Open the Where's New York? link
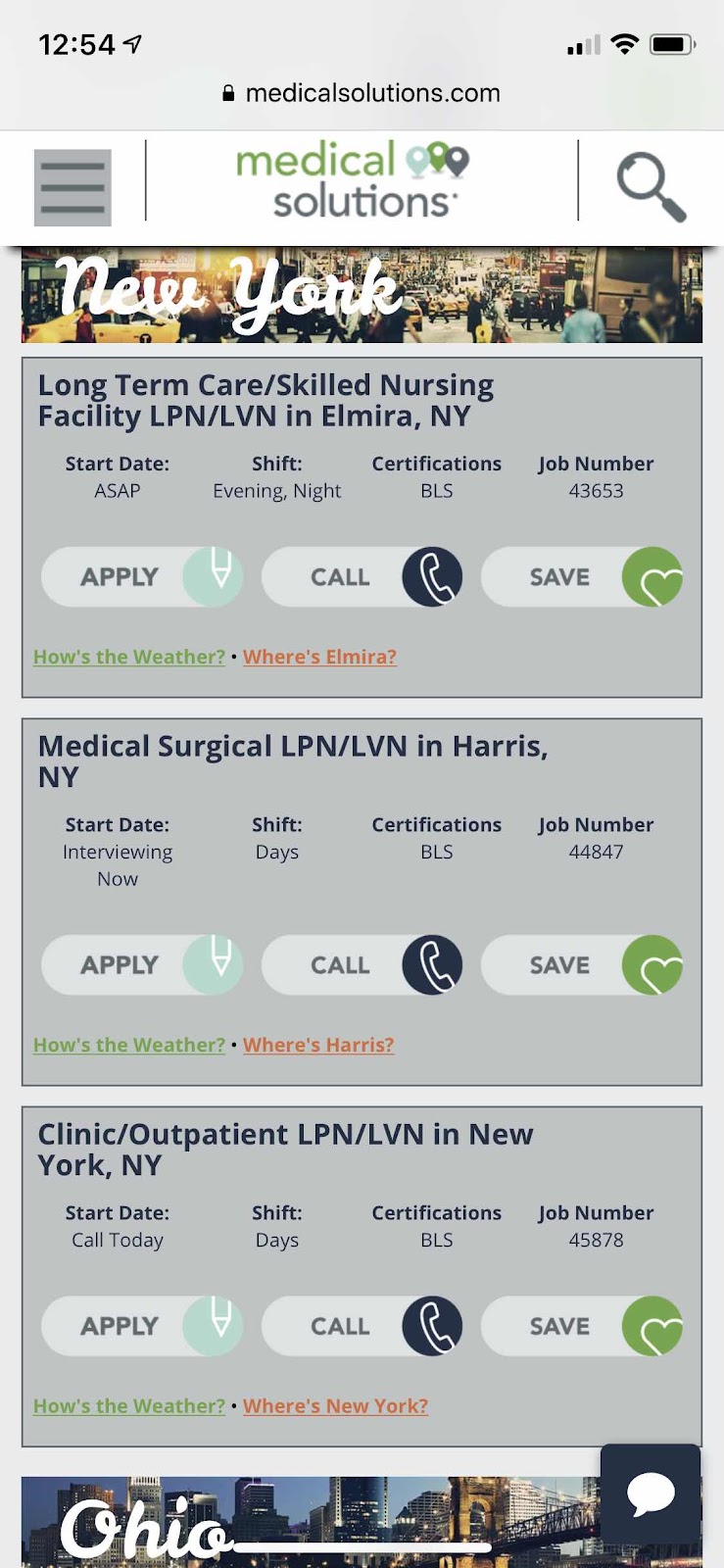724x1568 pixels. click(x=335, y=1405)
